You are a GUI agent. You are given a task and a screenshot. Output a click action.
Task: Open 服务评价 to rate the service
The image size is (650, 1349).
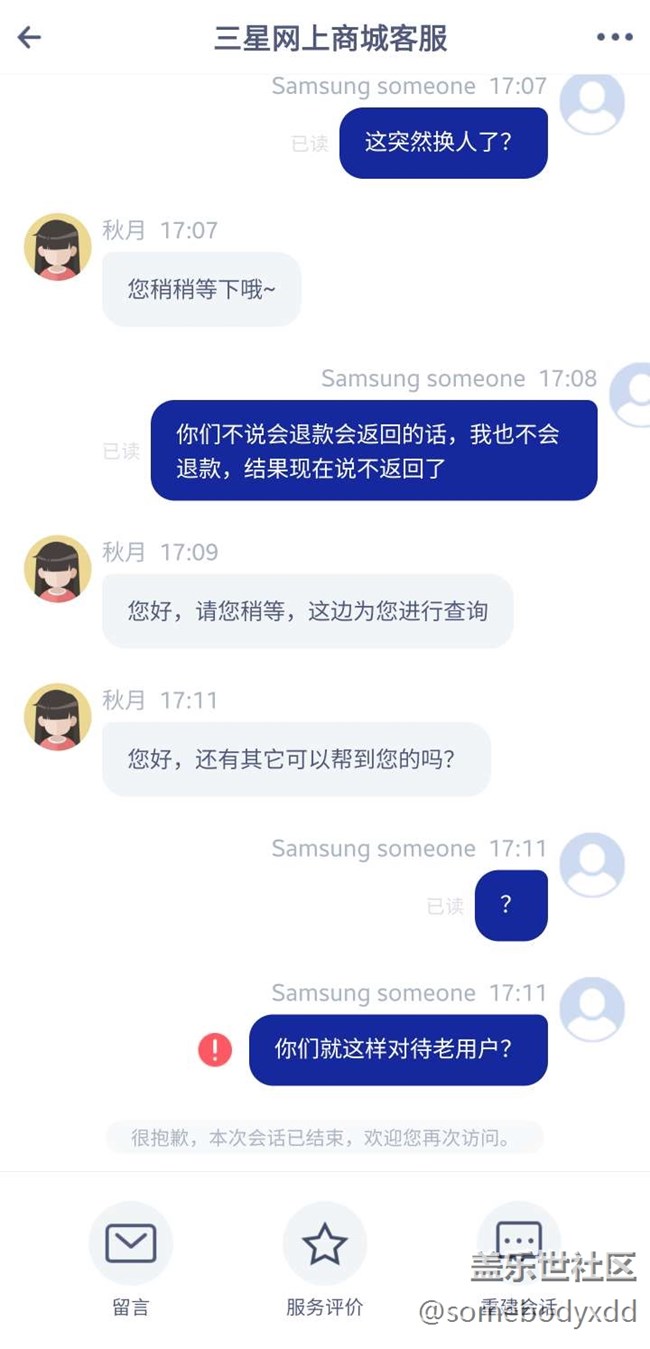click(x=324, y=1244)
